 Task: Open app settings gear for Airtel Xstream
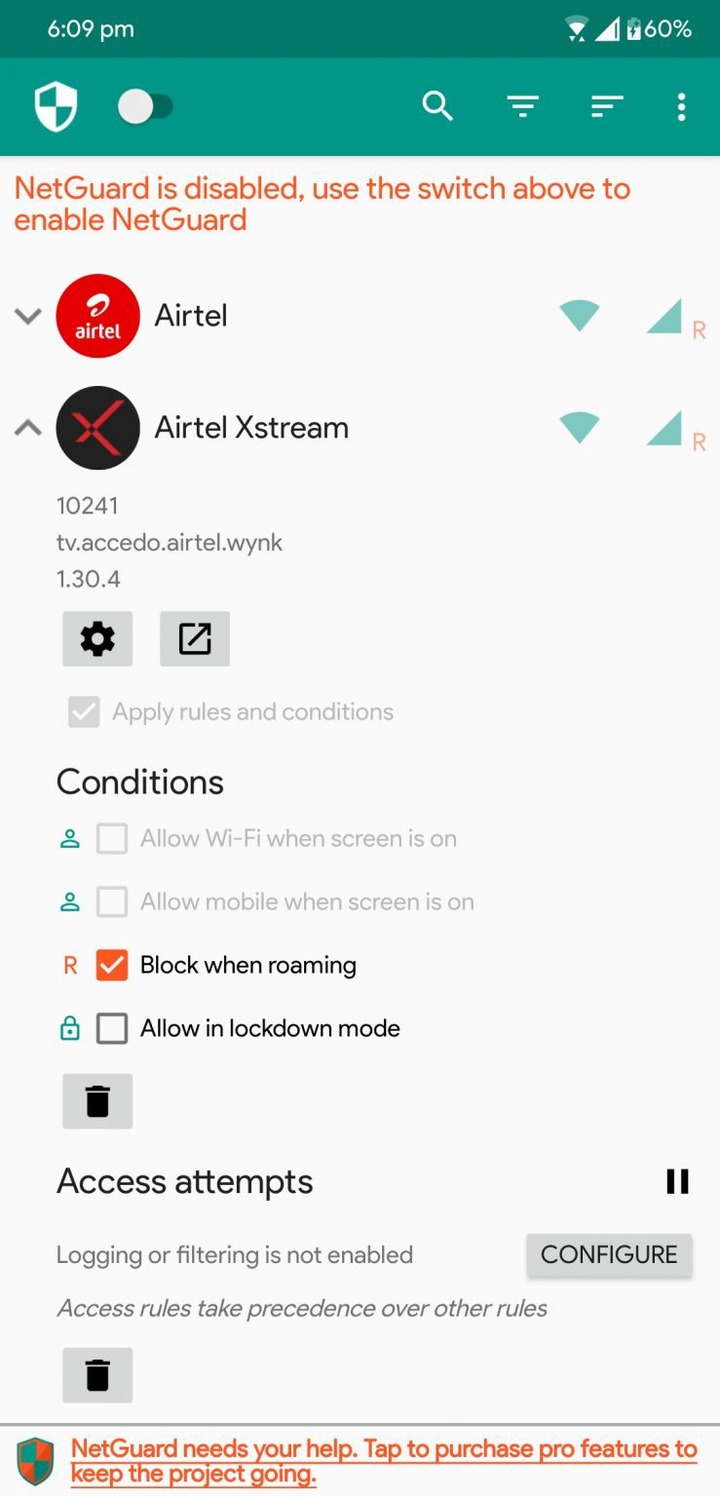tap(97, 638)
